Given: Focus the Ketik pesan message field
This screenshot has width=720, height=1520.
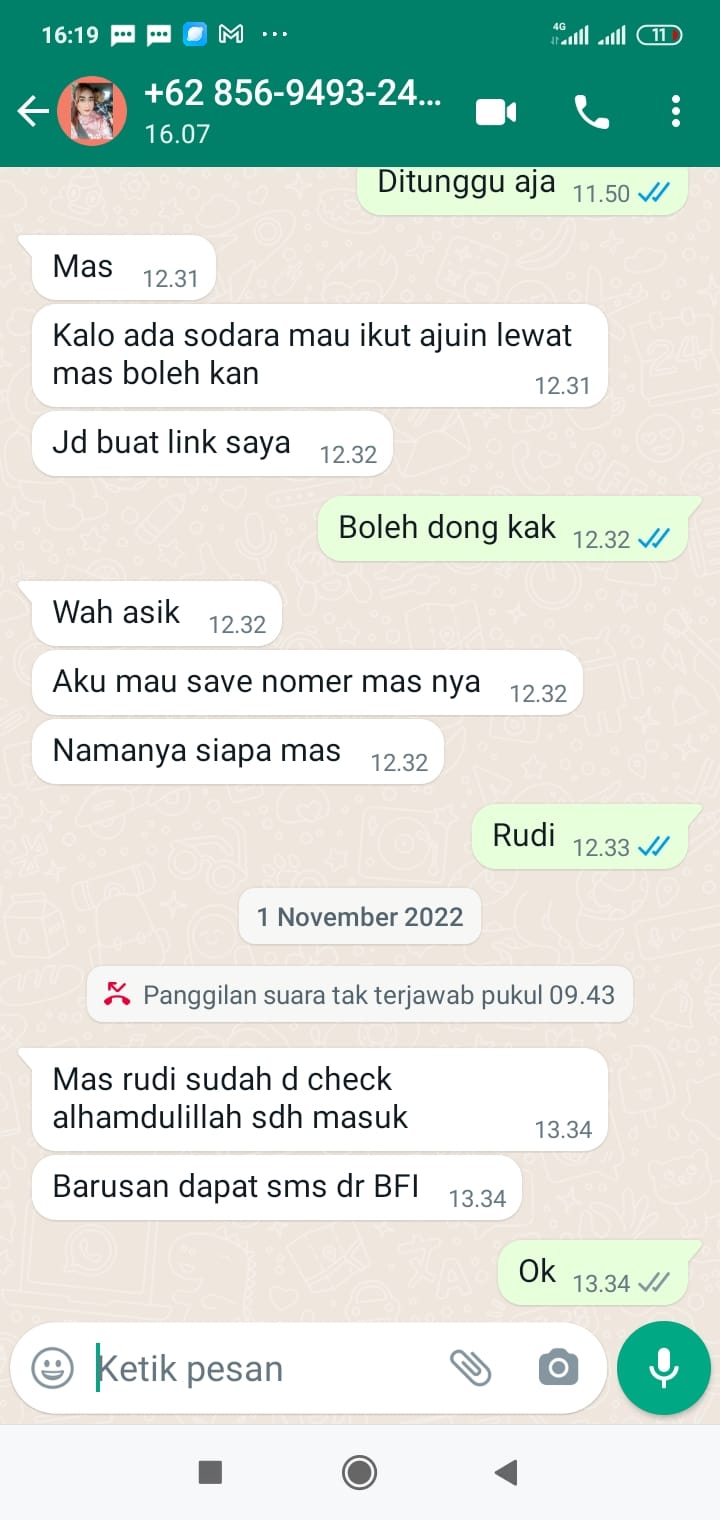Looking at the screenshot, I should coord(260,1368).
